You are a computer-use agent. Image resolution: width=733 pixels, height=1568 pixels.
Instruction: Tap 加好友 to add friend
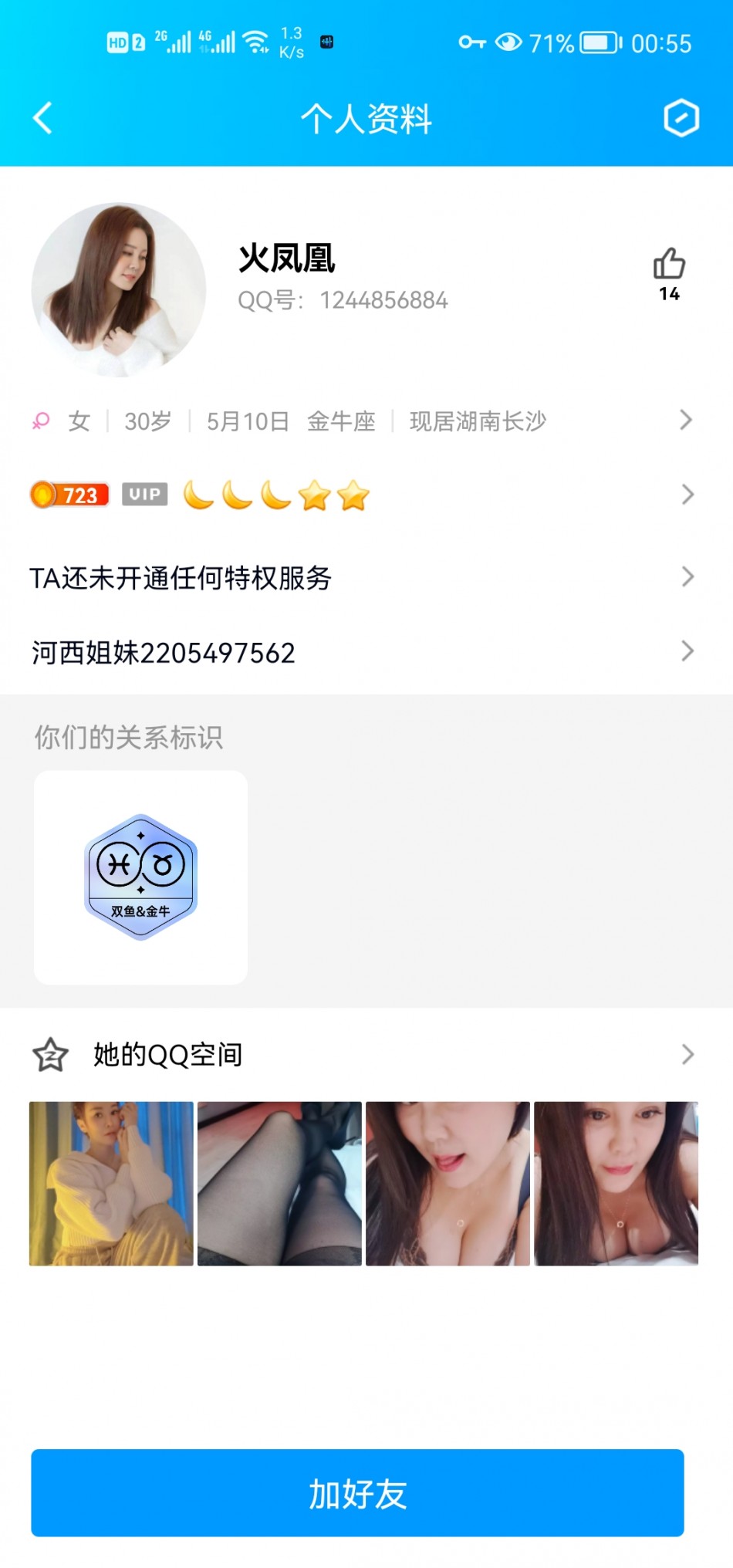[357, 1493]
